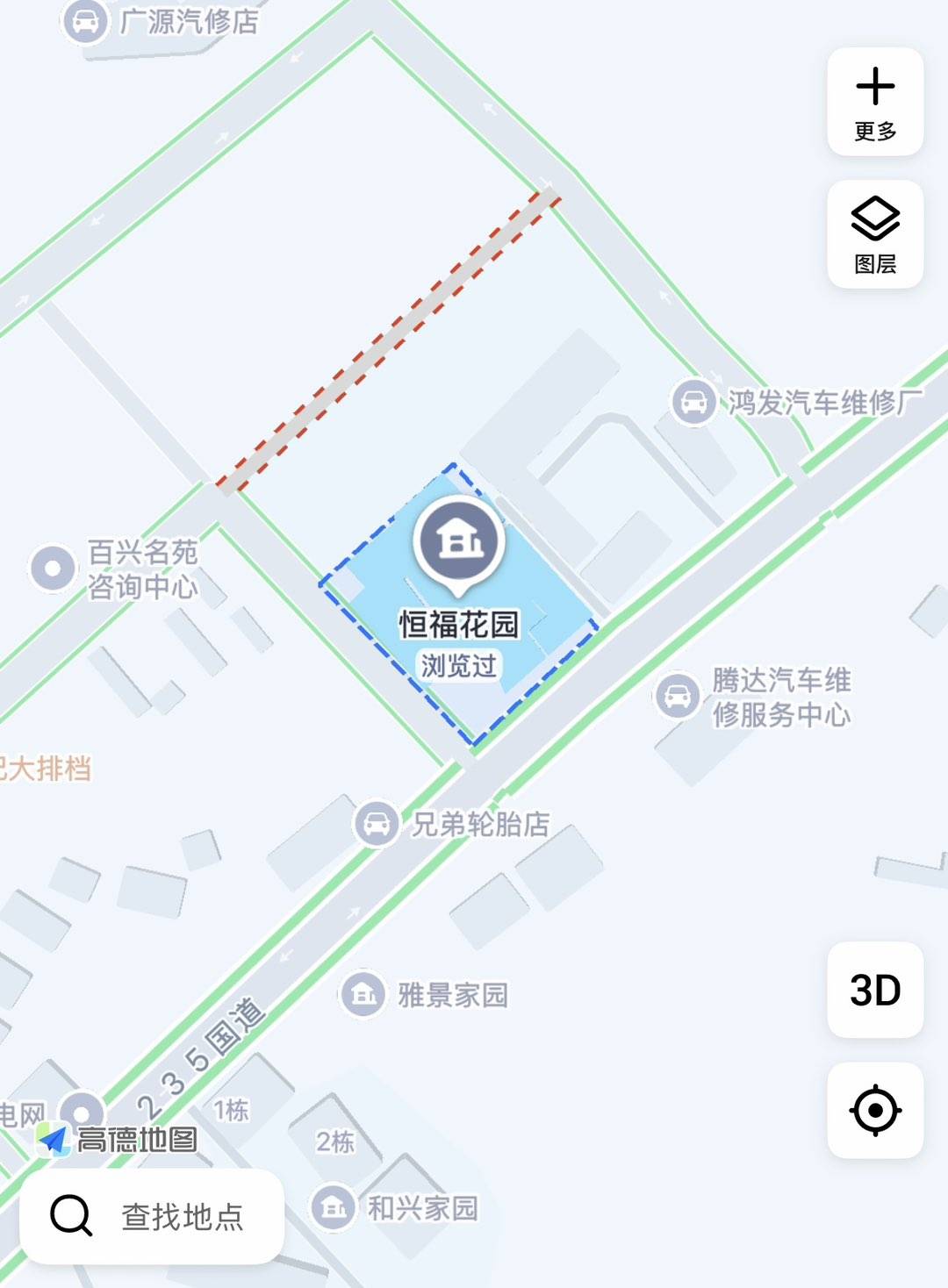Screen dimensions: 948x1288
Task: Open the 查找地点 search box
Action: point(152,1216)
